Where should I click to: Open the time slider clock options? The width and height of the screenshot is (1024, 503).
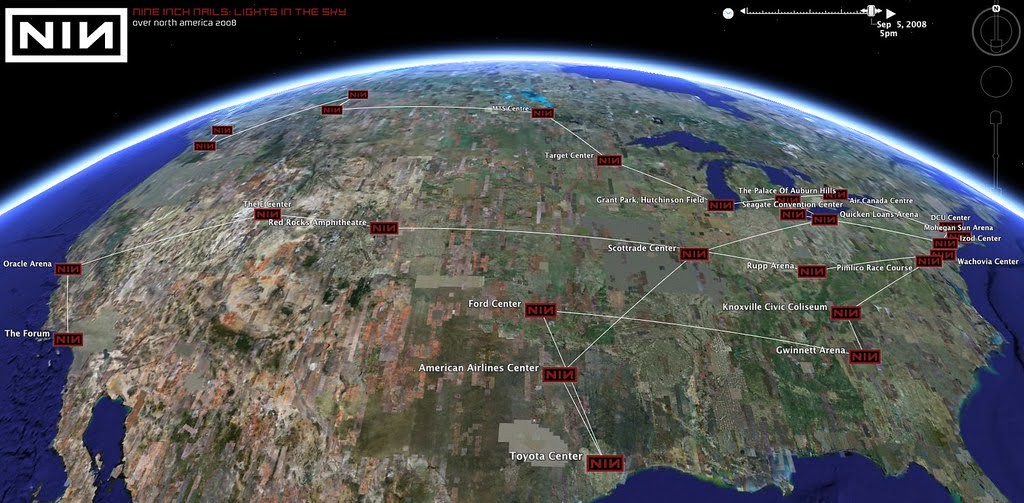pyautogui.click(x=729, y=12)
